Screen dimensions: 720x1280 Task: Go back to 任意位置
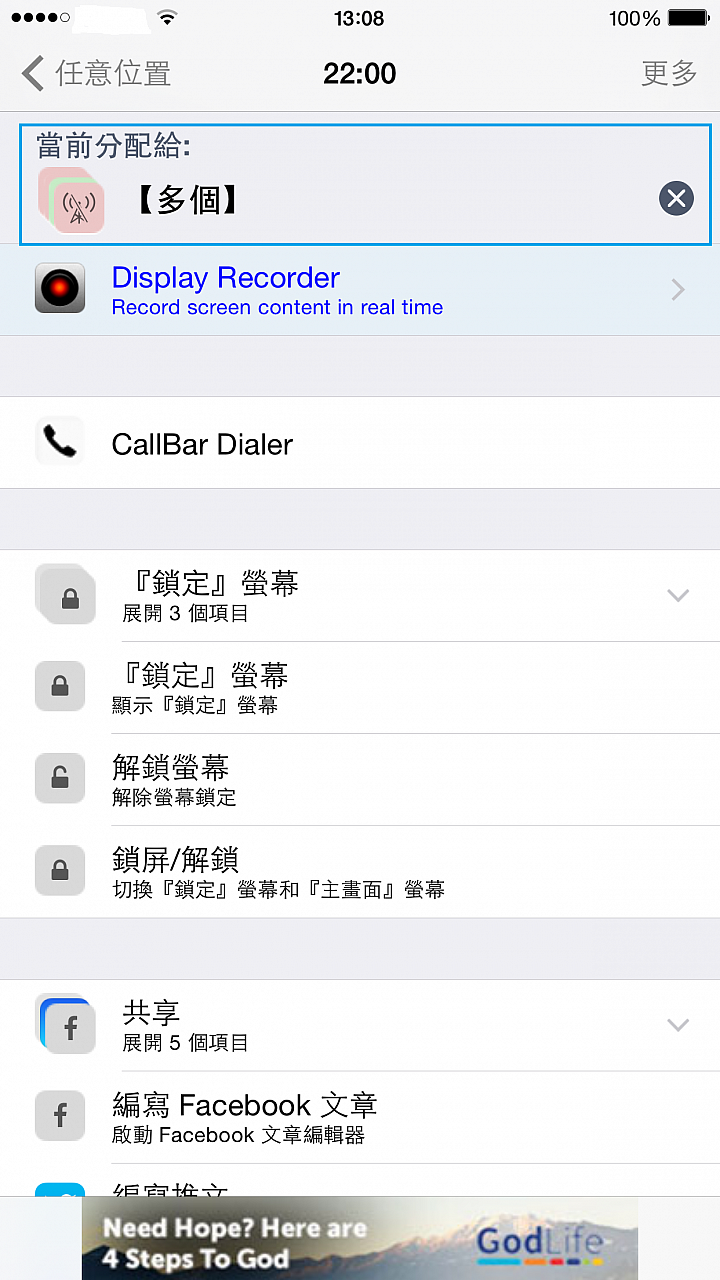coord(96,74)
